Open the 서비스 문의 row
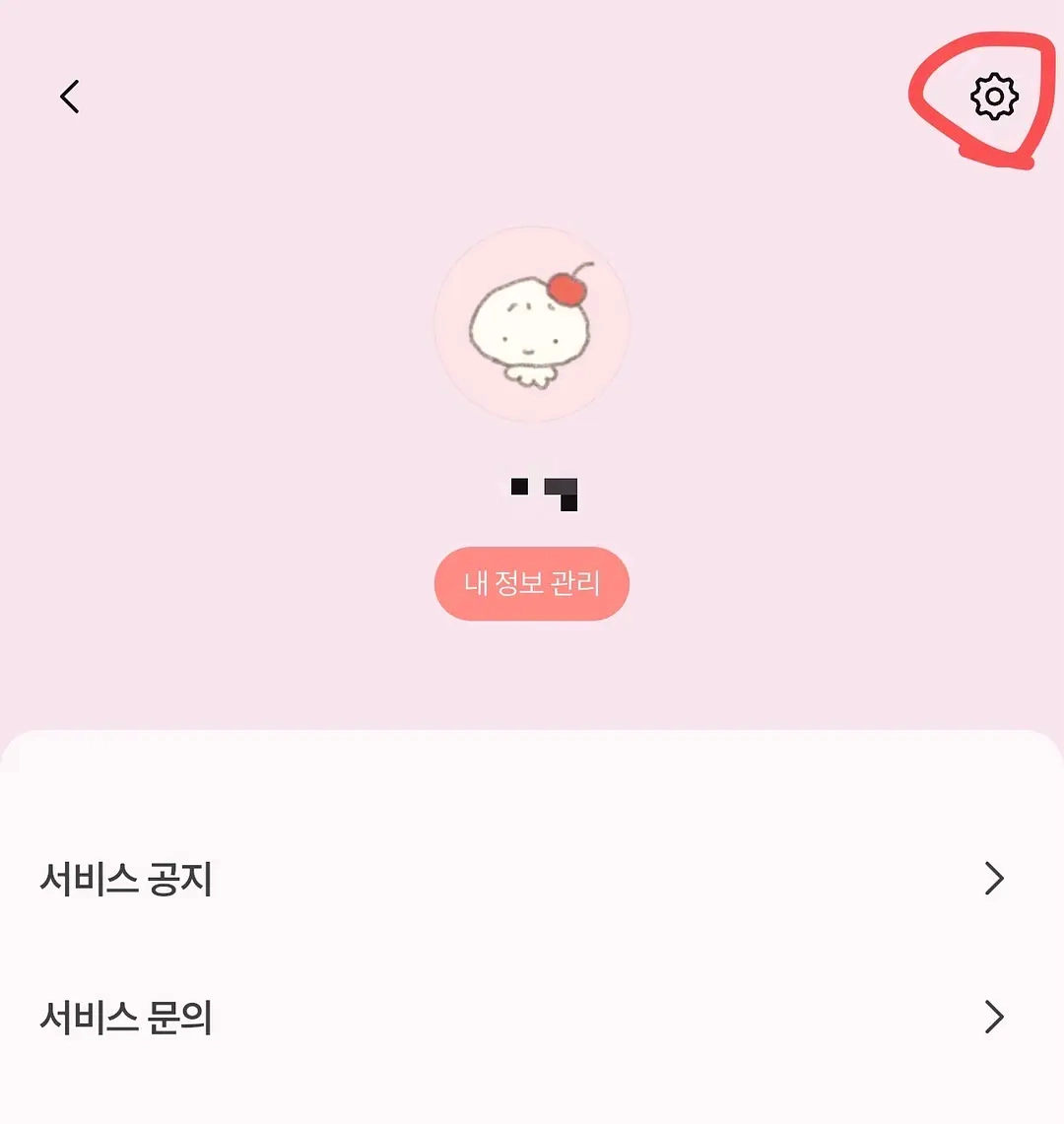Screen dimensions: 1064x1124 pos(532,1017)
